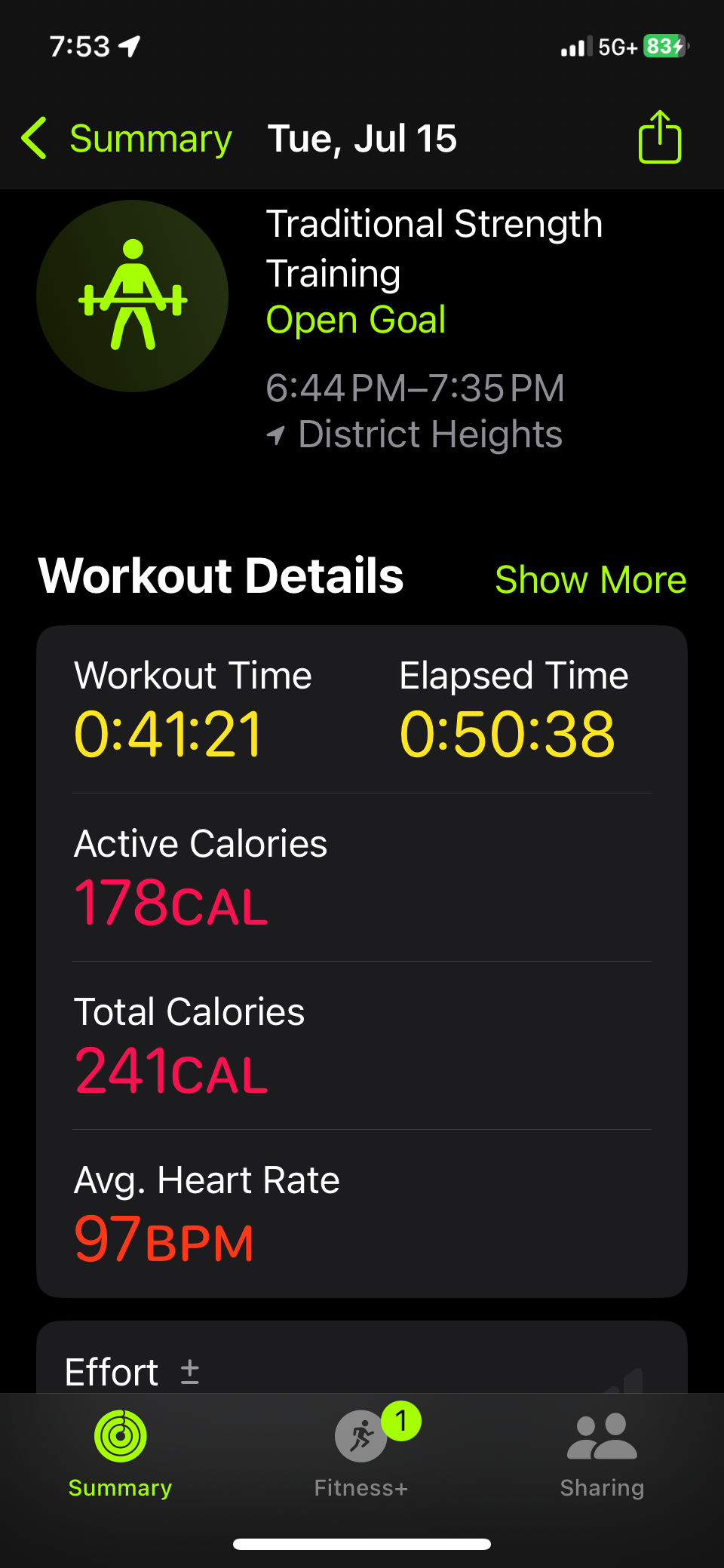Share this workout
This screenshot has width=724, height=1568.
point(660,137)
